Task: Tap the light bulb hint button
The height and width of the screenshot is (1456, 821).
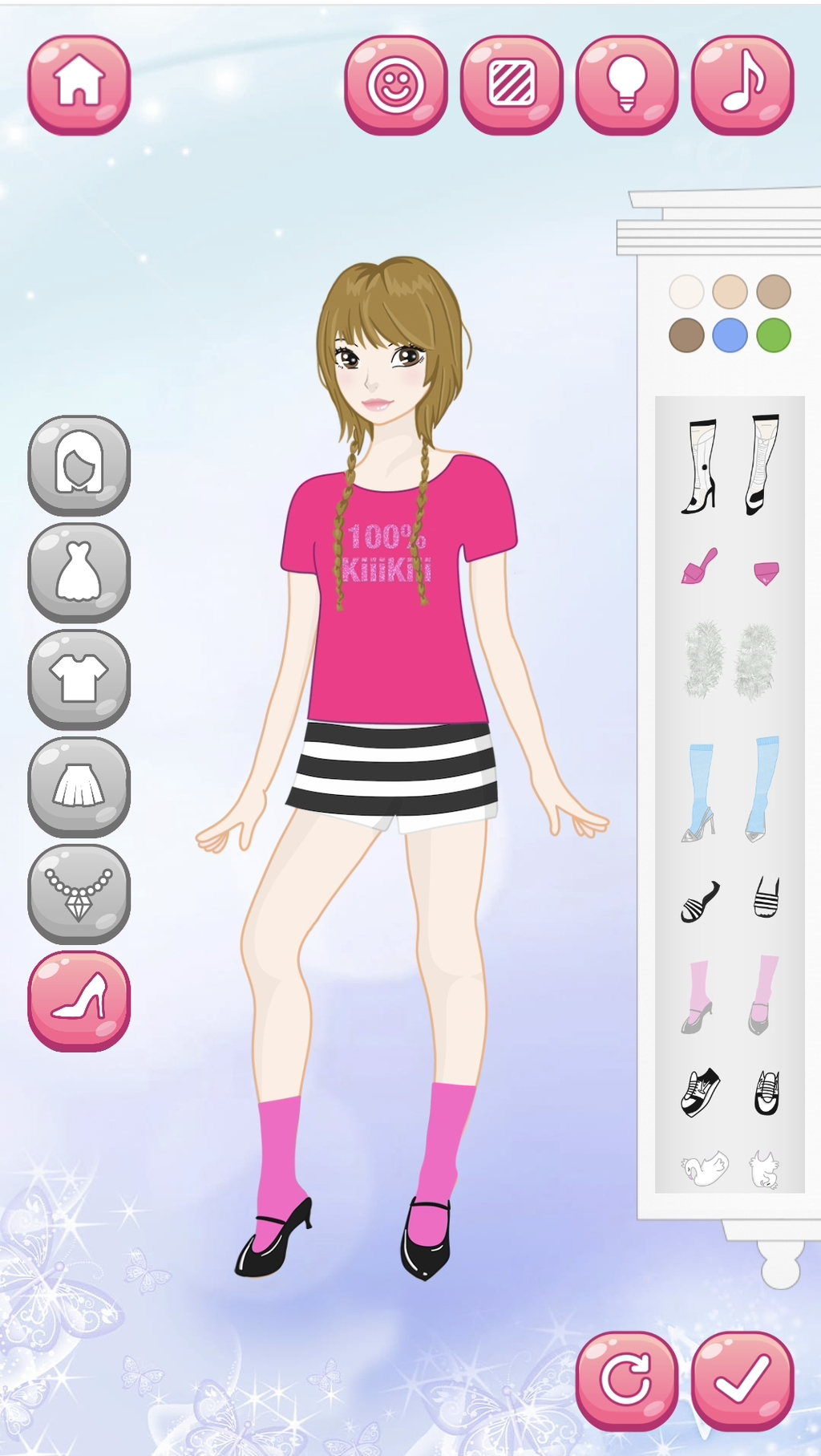Action: click(x=626, y=83)
